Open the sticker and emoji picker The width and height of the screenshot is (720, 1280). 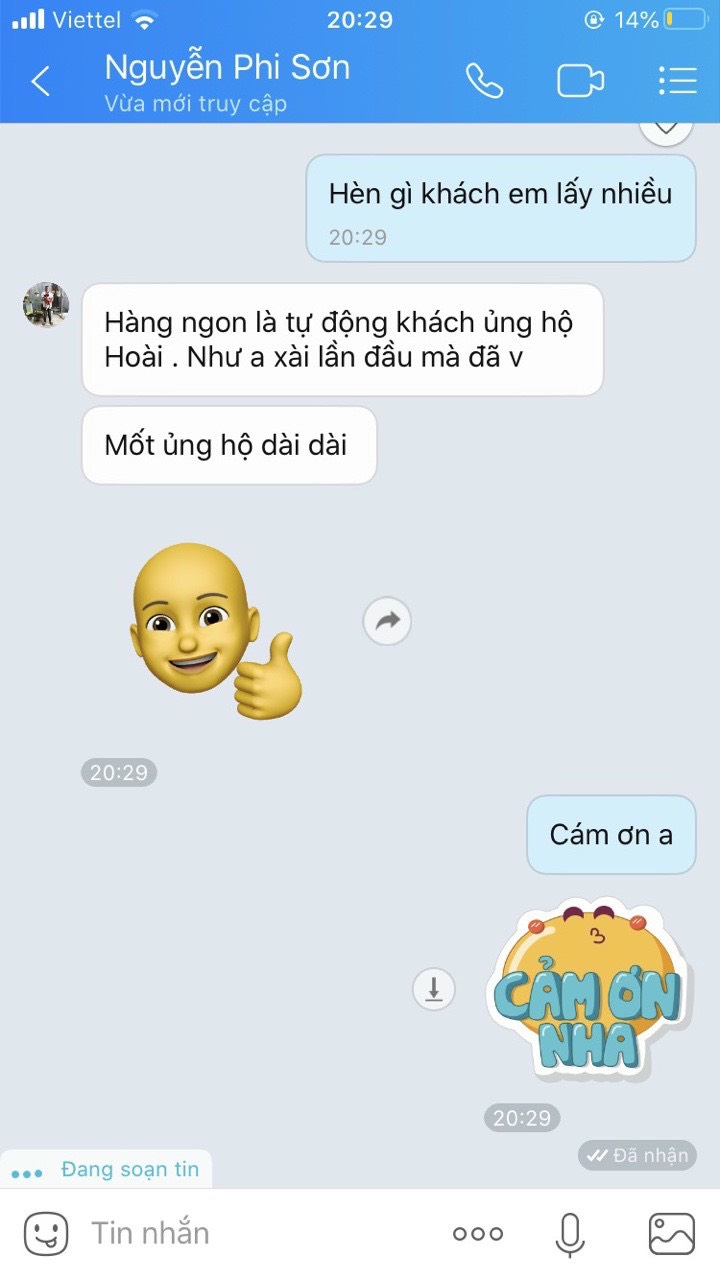[46, 1233]
